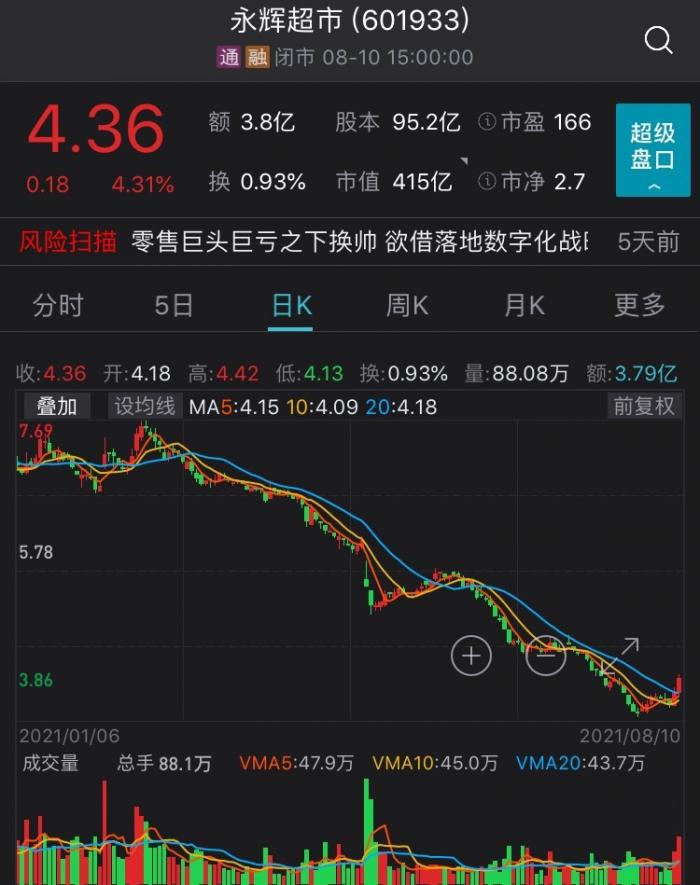Open the 风险扫描 news headline
This screenshot has width=700, height=885.
(x=360, y=241)
